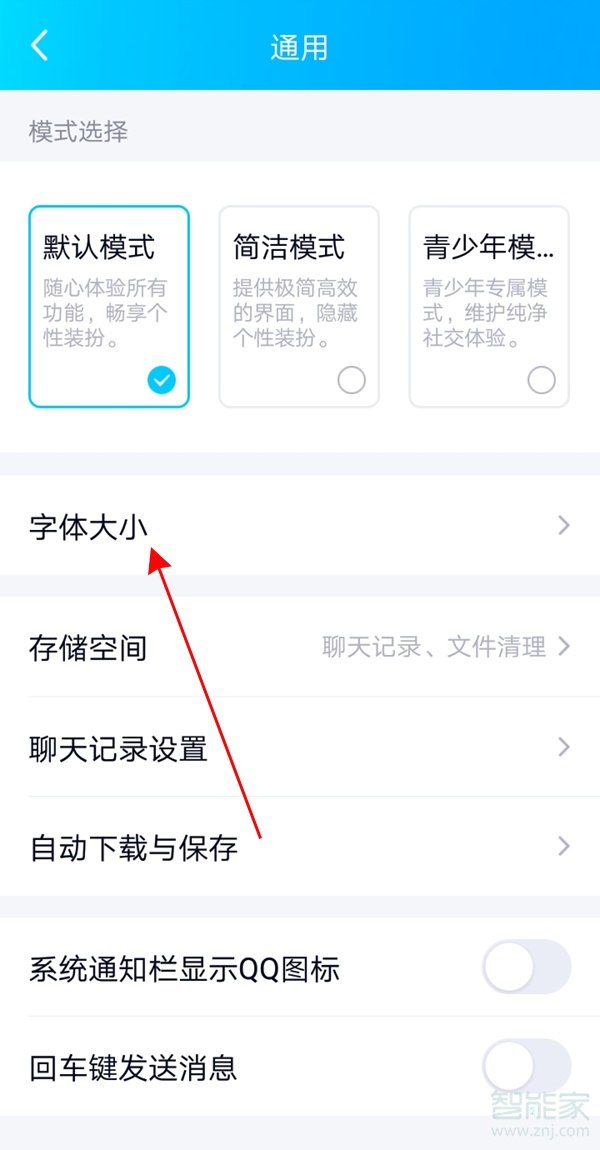This screenshot has height=1150, width=600.
Task: Enable 回车键发送消息 switch
Action: [x=526, y=1066]
